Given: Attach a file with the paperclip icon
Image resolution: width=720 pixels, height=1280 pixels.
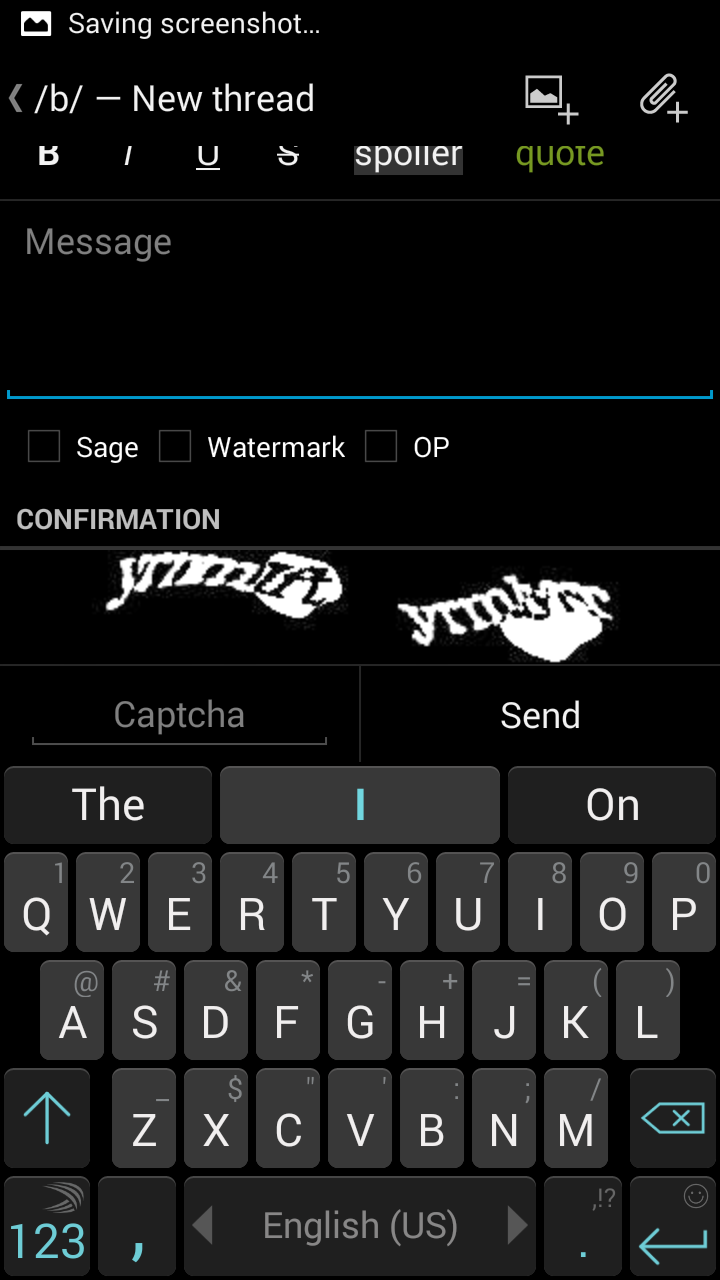Looking at the screenshot, I should pos(663,99).
